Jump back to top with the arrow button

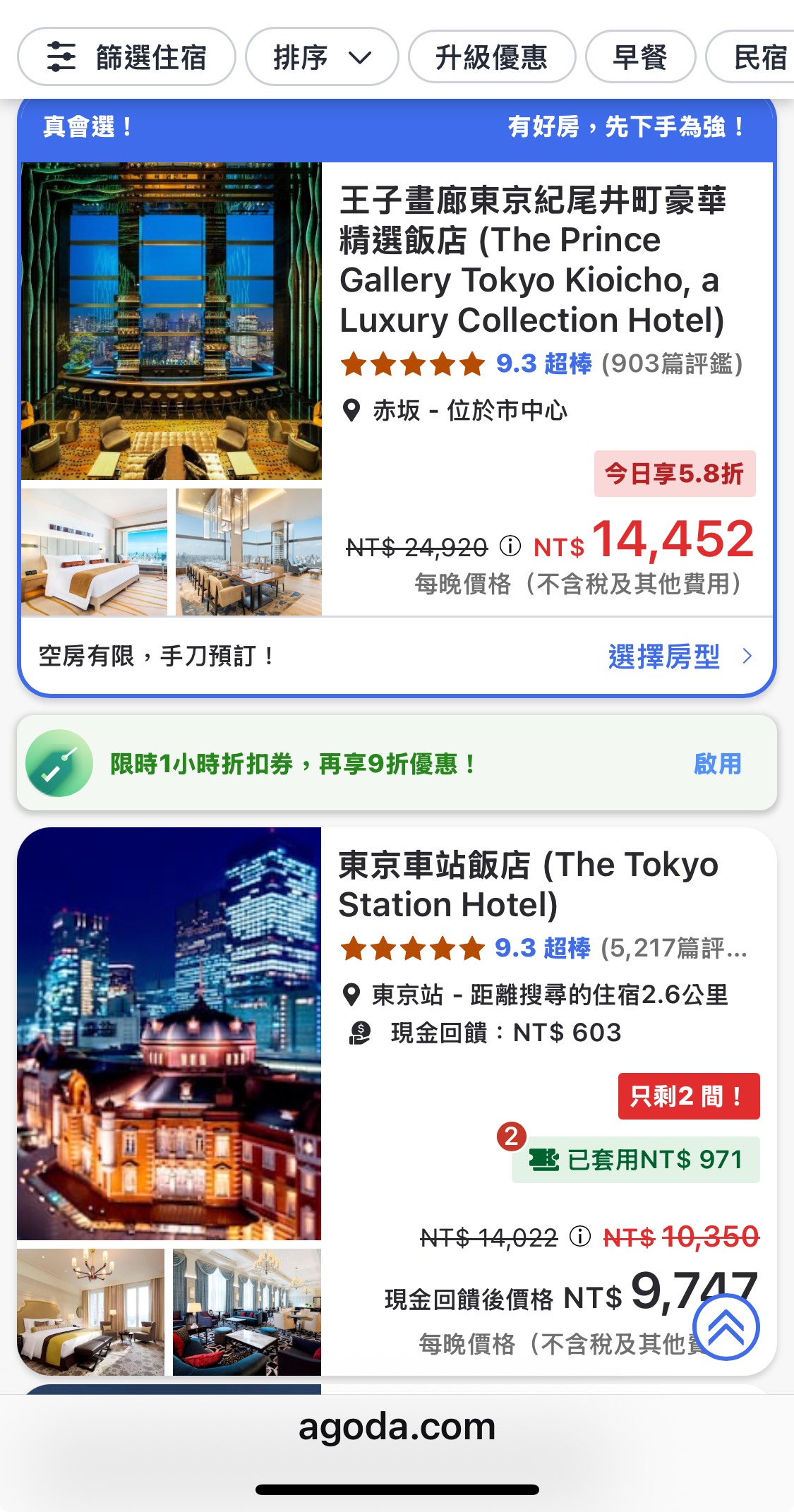point(726,1328)
